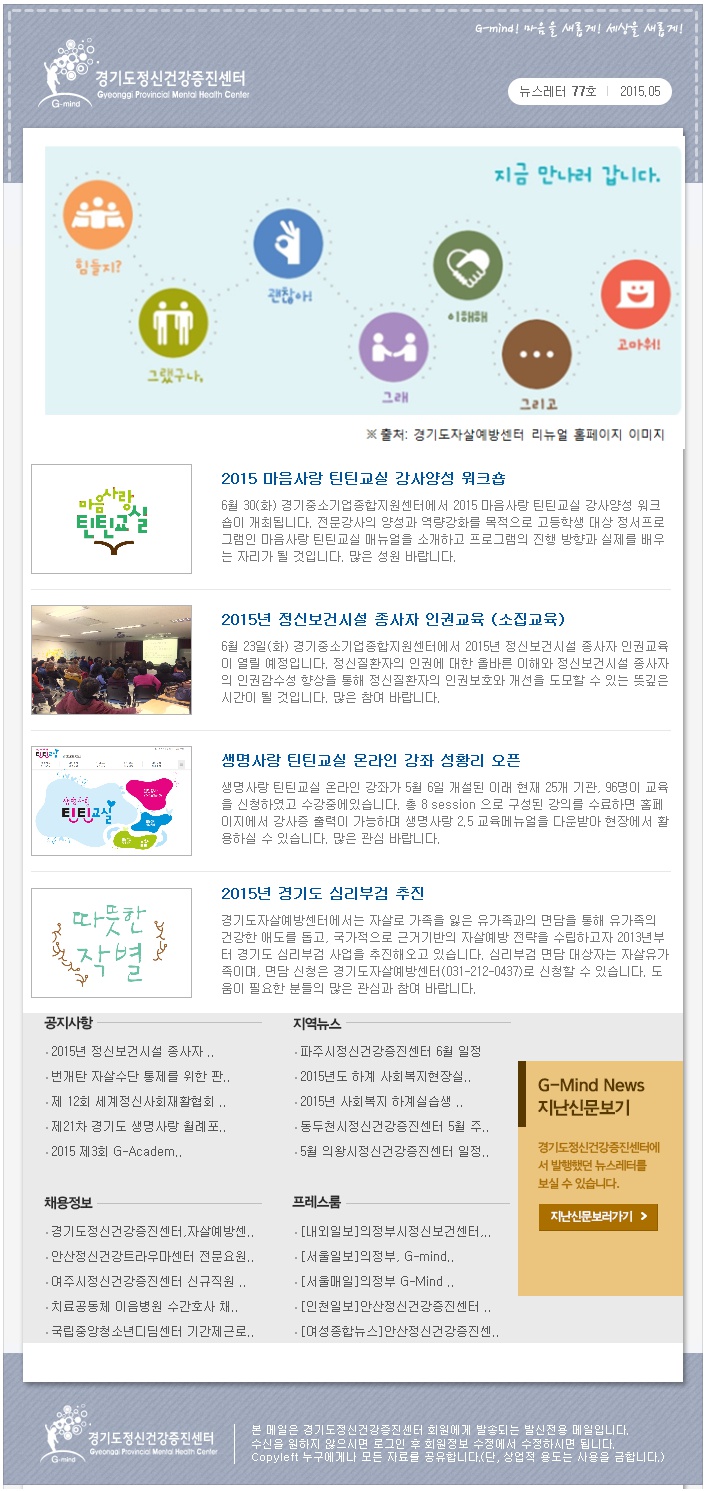
Task: Open job post 안산정신건강트라우마센터 전문요원
Action: [x=152, y=1256]
